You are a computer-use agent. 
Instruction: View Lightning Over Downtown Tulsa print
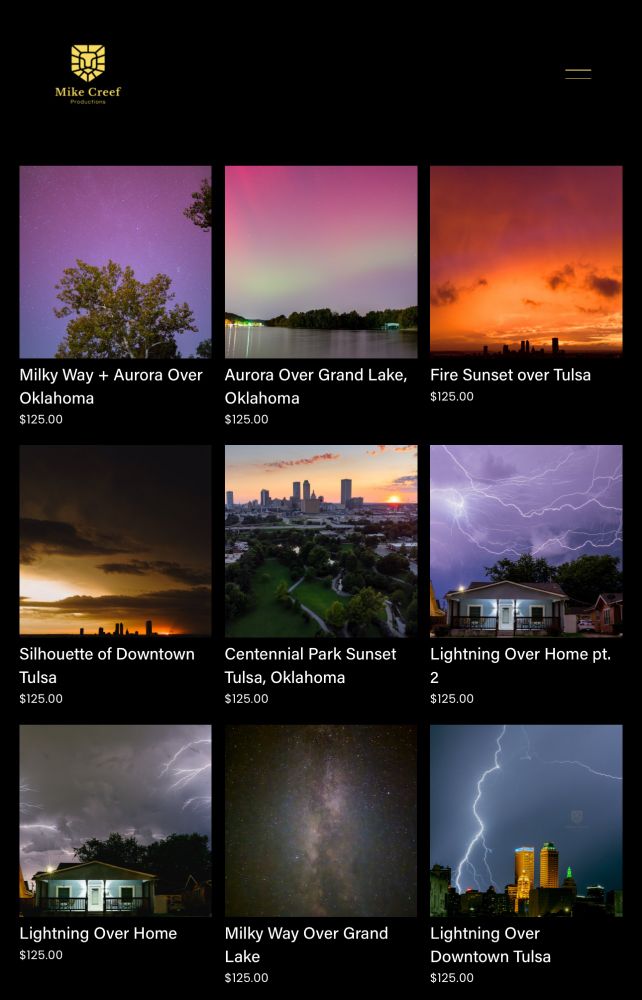click(526, 820)
